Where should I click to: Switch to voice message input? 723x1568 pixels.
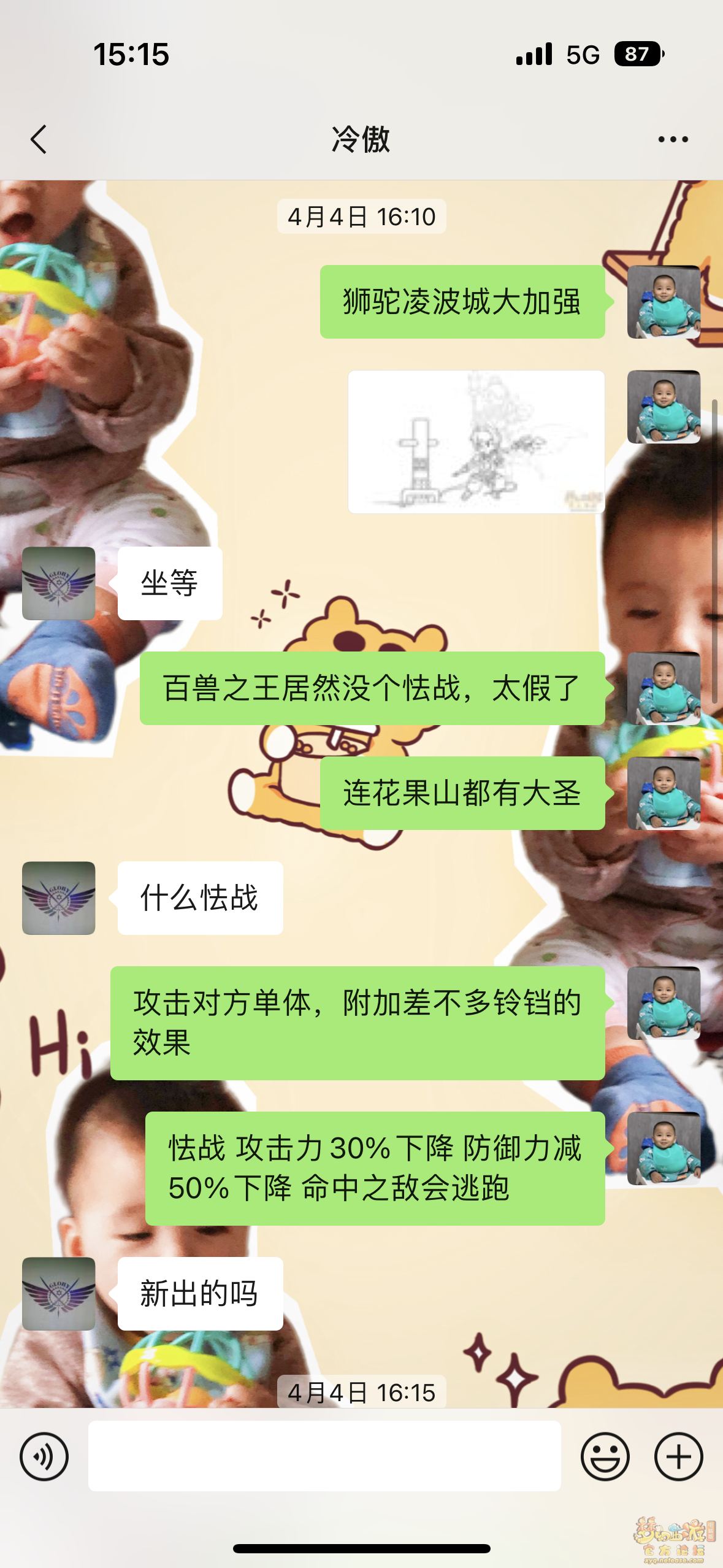coord(44,1456)
